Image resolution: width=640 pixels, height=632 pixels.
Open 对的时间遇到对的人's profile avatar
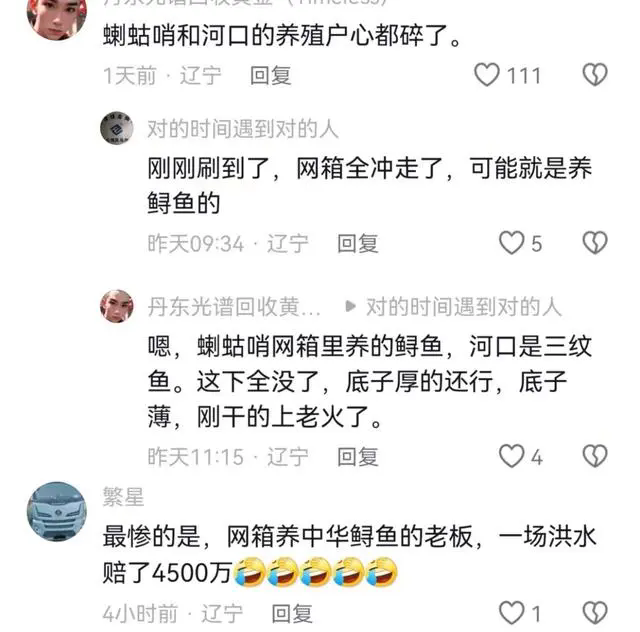pos(117,128)
